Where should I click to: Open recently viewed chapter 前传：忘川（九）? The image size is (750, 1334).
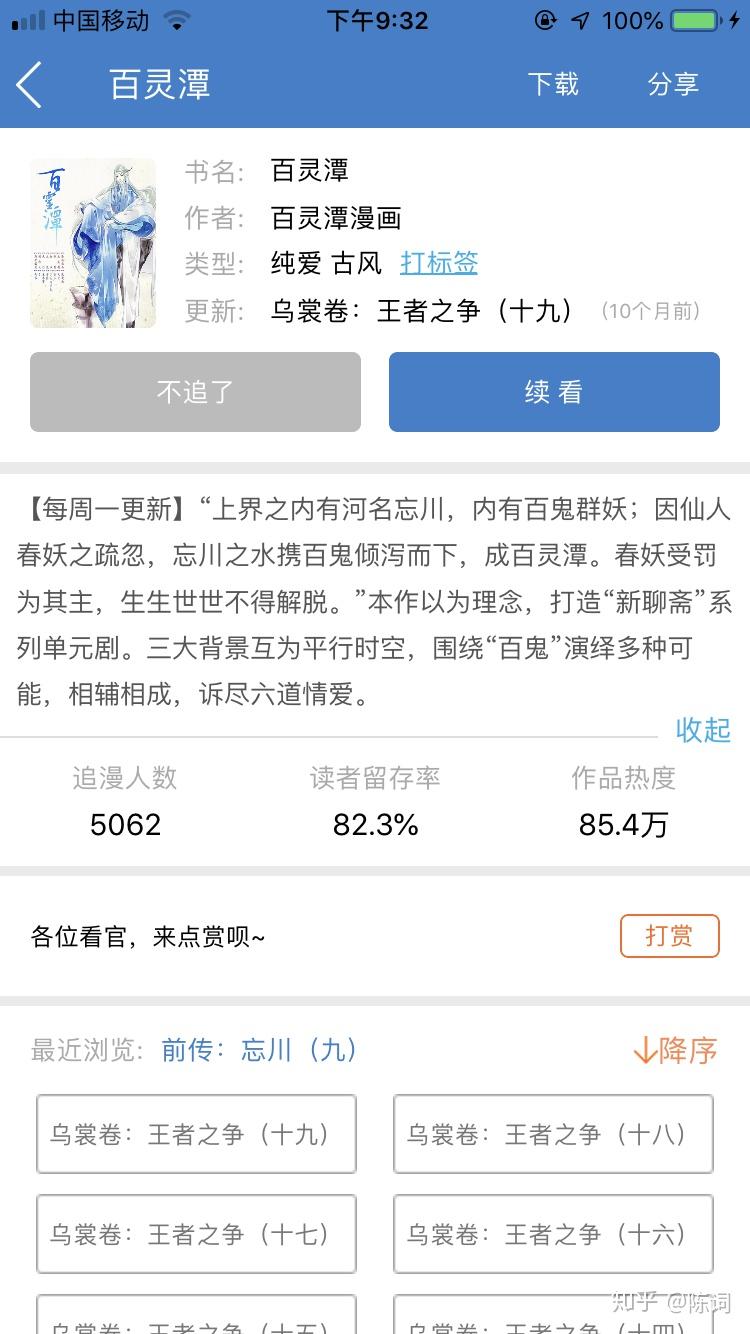(260, 1050)
